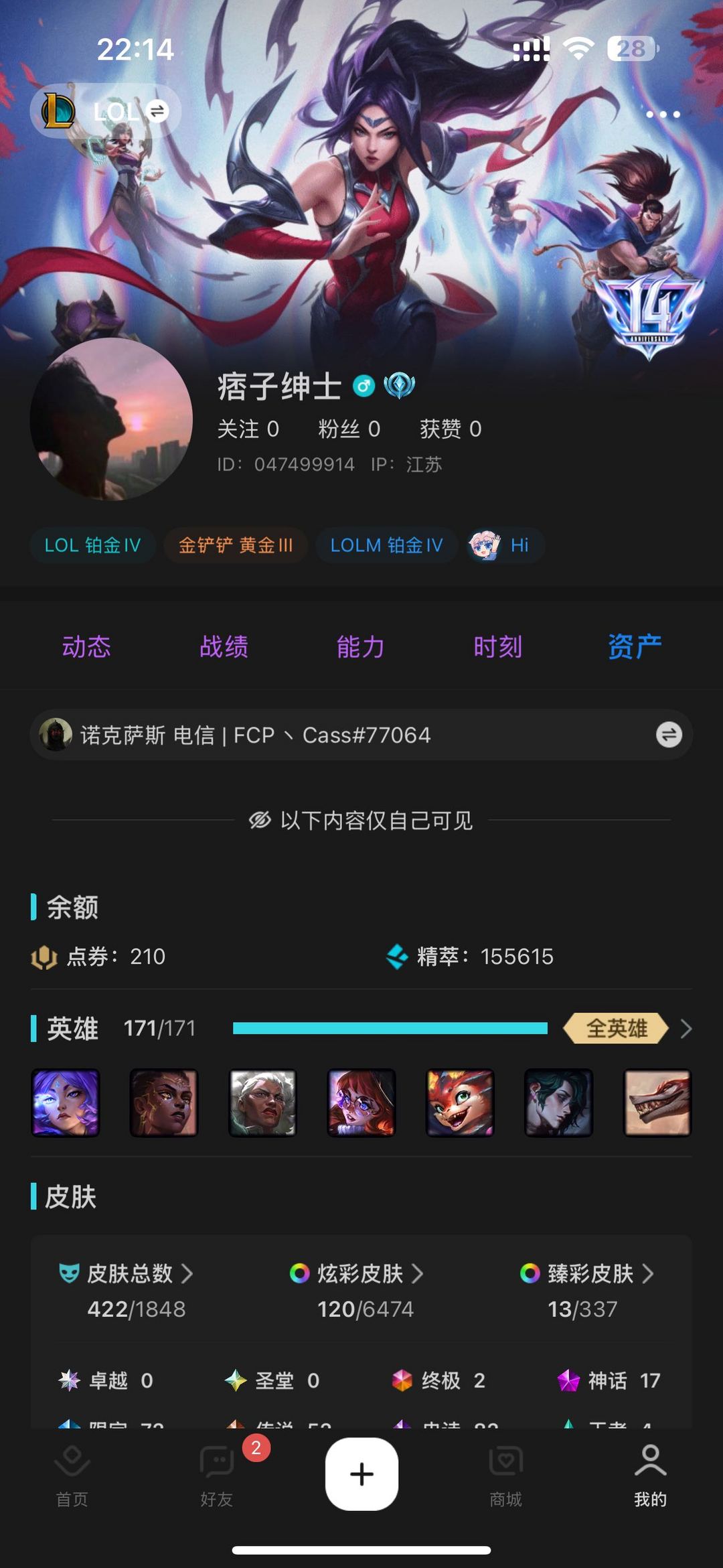Screen dimensions: 723x1568
Task: Switch to the 动态 tab
Action: [86, 647]
